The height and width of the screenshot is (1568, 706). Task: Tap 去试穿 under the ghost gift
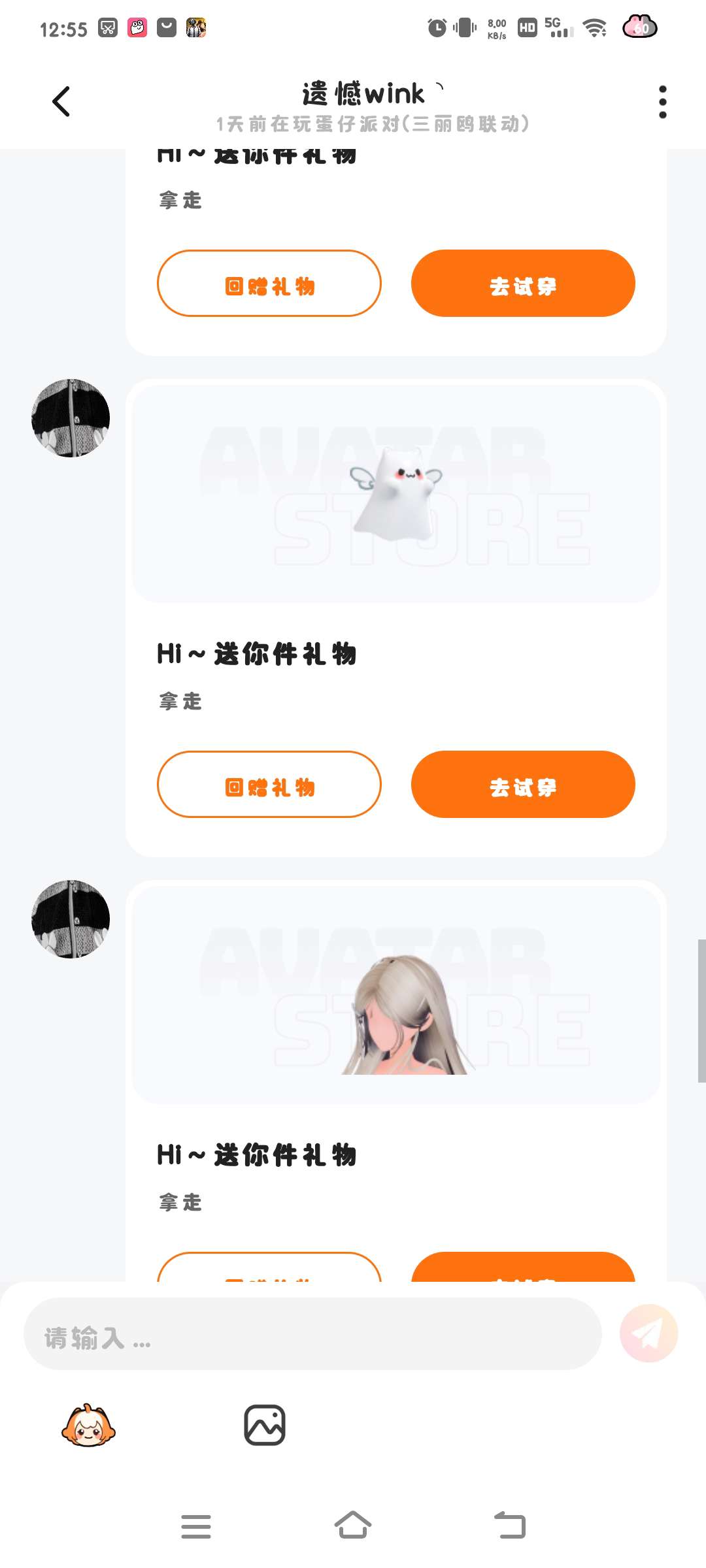(x=522, y=785)
